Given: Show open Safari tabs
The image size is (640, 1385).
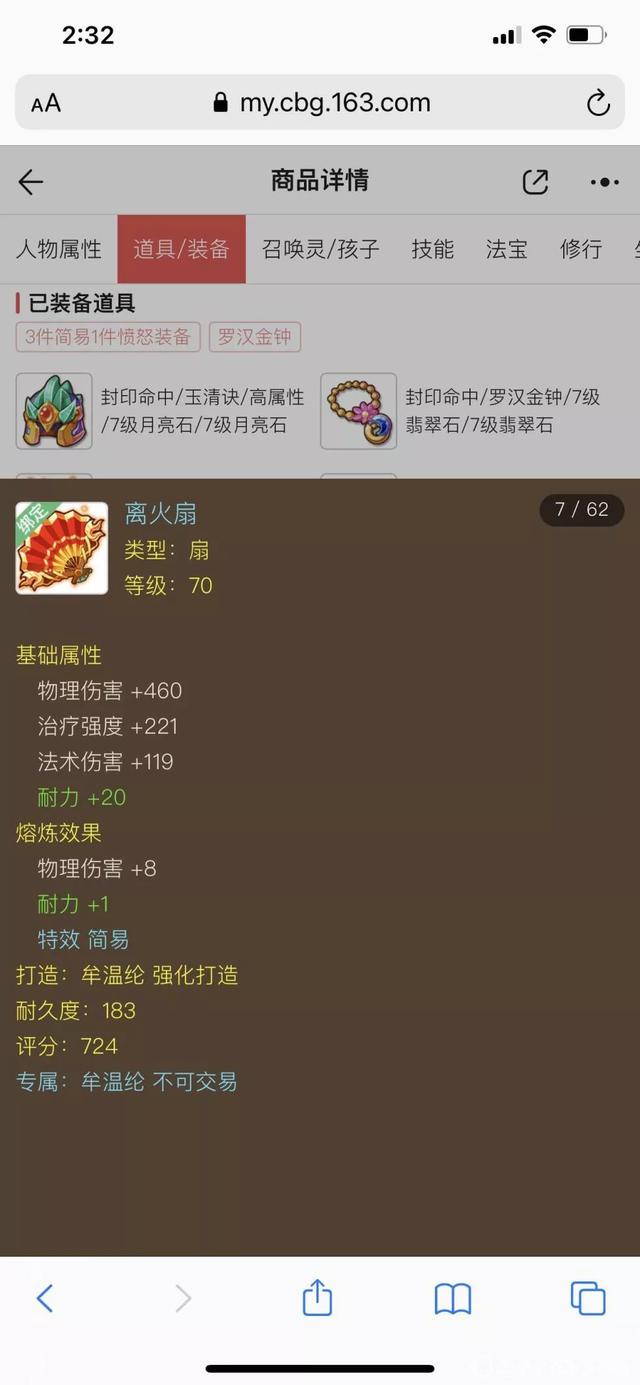Looking at the screenshot, I should 588,1298.
